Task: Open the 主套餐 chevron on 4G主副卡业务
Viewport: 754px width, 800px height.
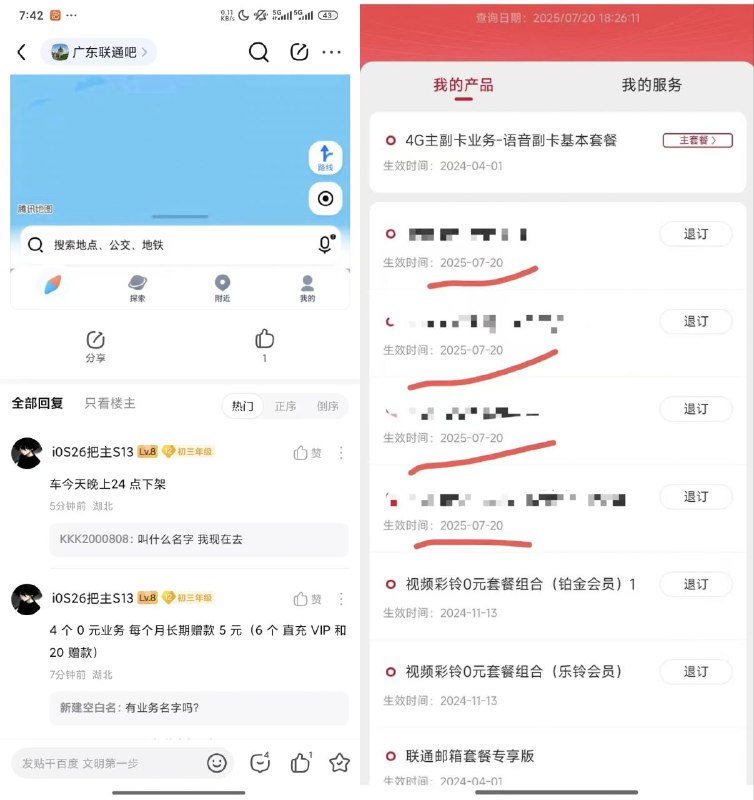Action: 697,141
